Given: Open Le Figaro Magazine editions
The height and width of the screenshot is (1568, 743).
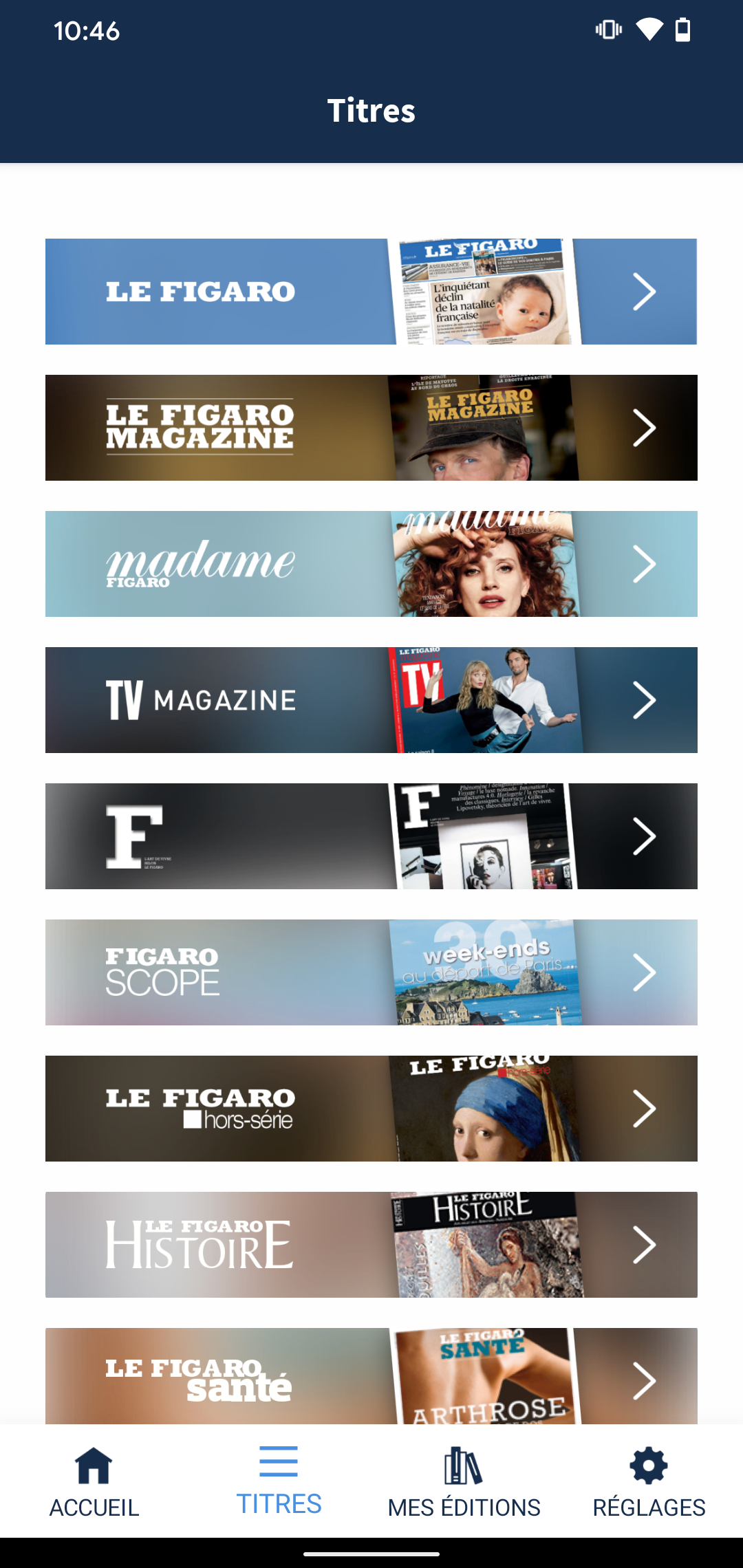Looking at the screenshot, I should point(371,428).
